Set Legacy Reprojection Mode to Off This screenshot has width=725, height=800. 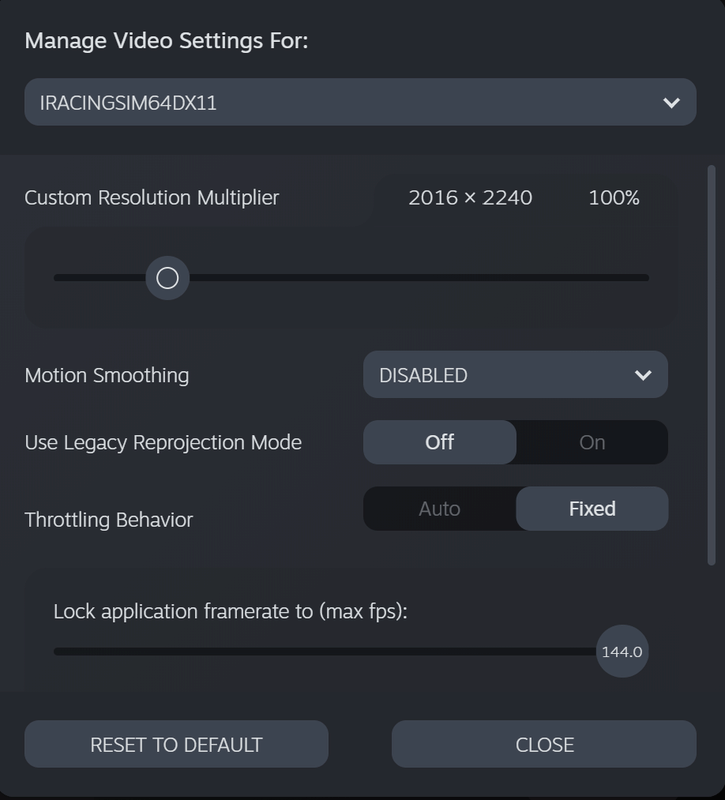coord(440,442)
